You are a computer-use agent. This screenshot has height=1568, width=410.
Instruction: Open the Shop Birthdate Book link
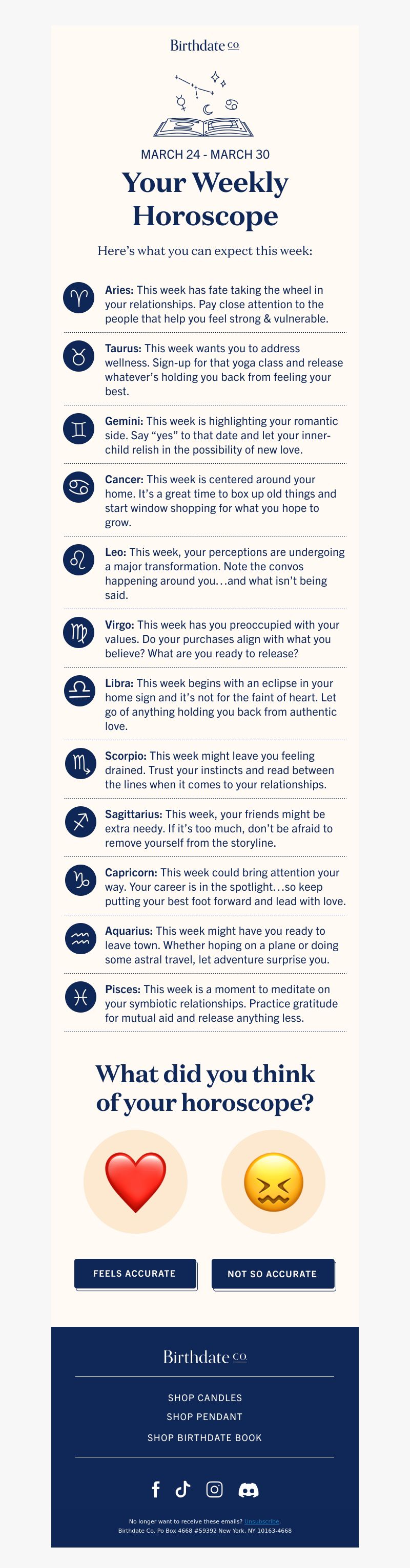[204, 1437]
